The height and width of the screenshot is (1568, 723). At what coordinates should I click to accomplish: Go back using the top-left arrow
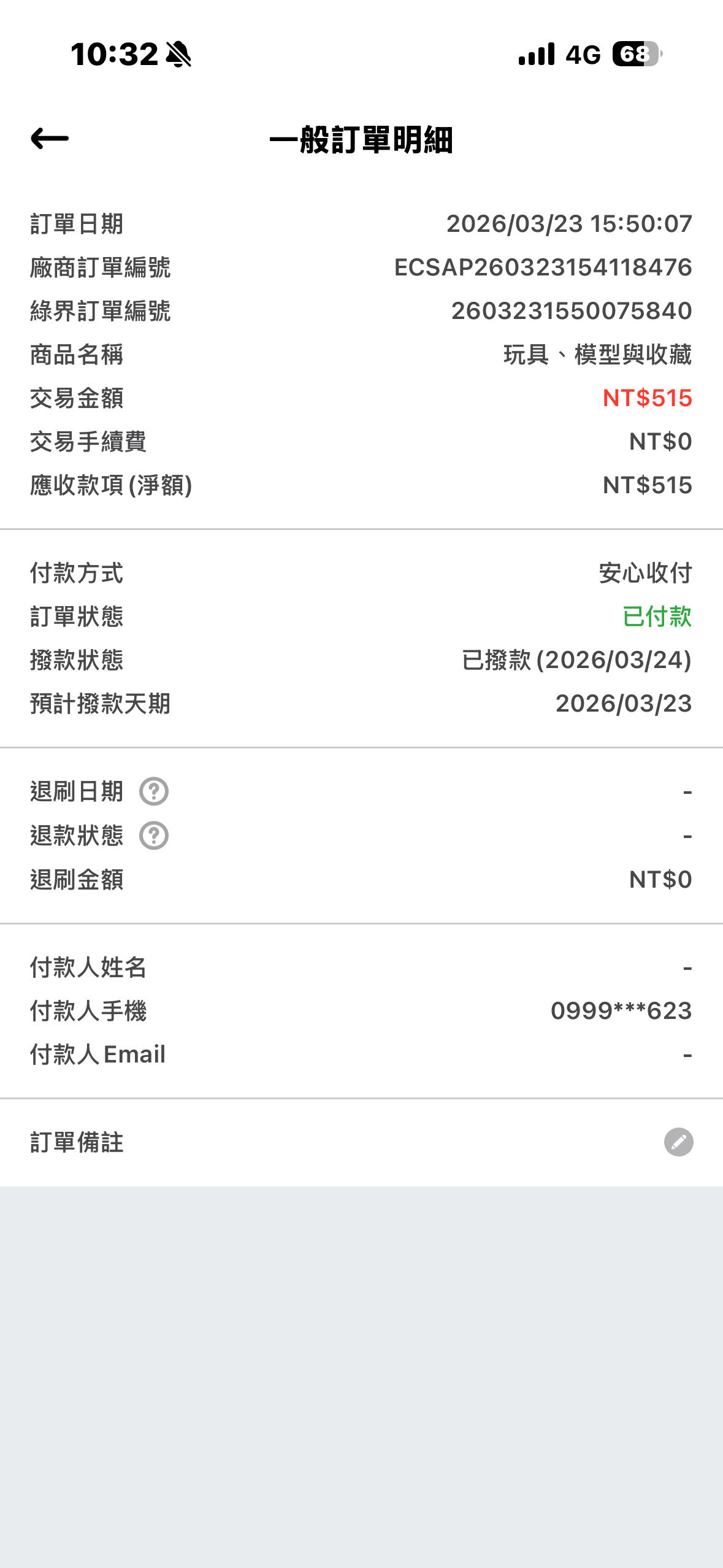(50, 139)
